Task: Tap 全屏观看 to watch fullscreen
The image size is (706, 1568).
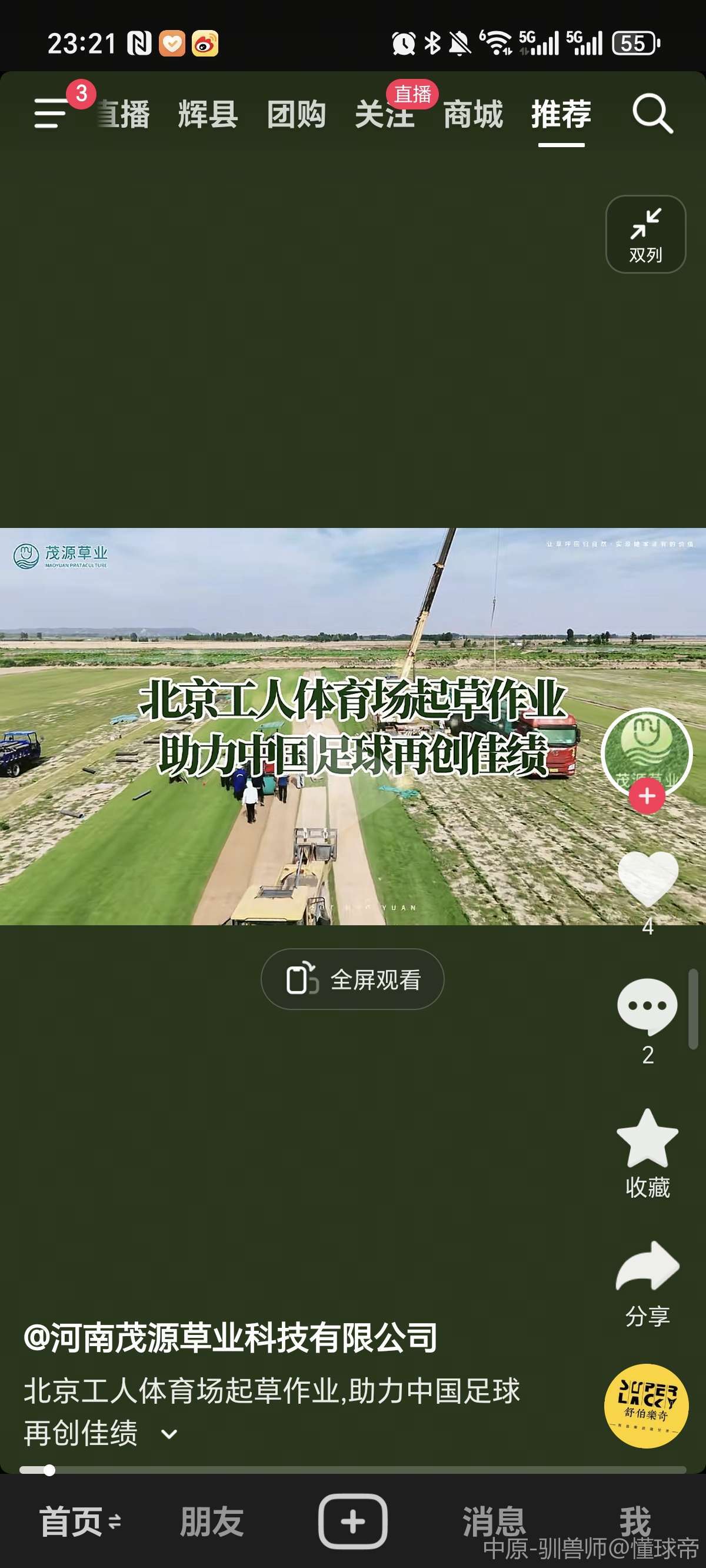Action: tap(352, 979)
